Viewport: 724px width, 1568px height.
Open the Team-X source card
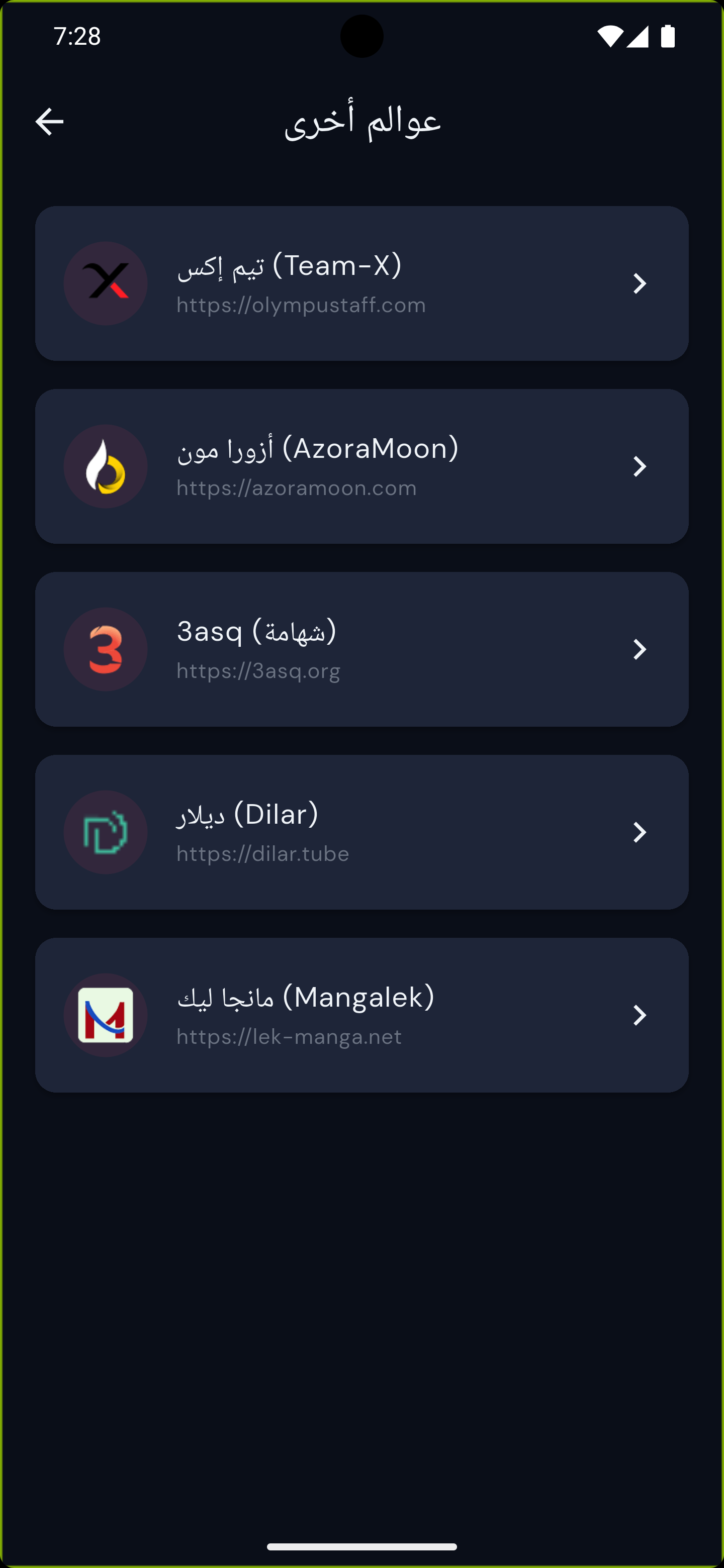361,283
